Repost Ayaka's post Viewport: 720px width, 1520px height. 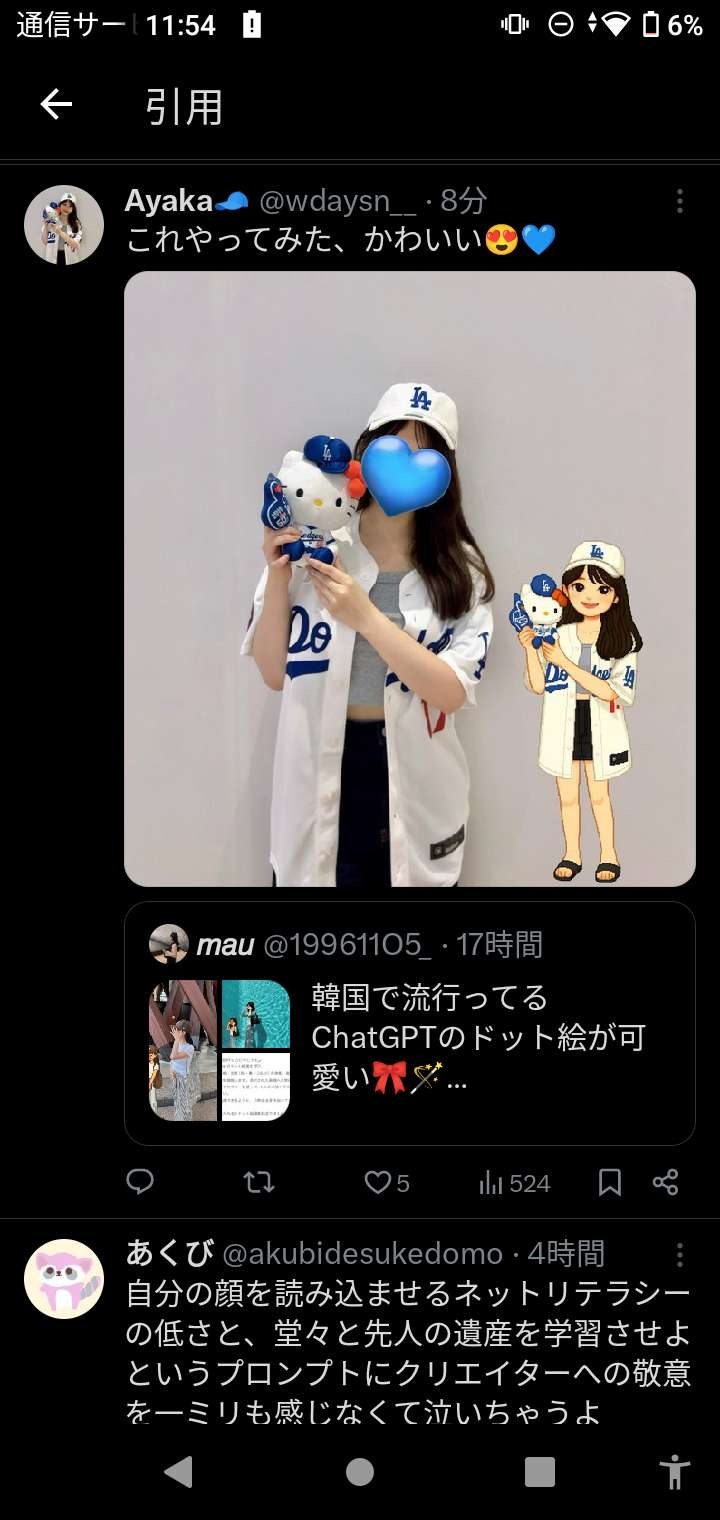tap(259, 1183)
